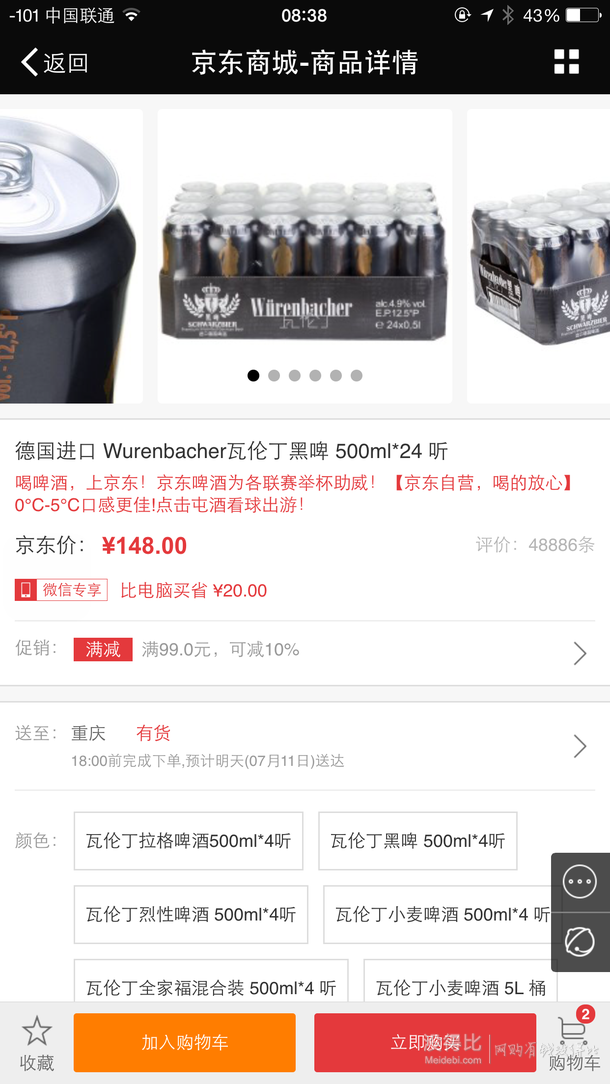Select 瓦伦丁黑啤 500ml*4听 option
This screenshot has width=610, height=1084.
(417, 841)
